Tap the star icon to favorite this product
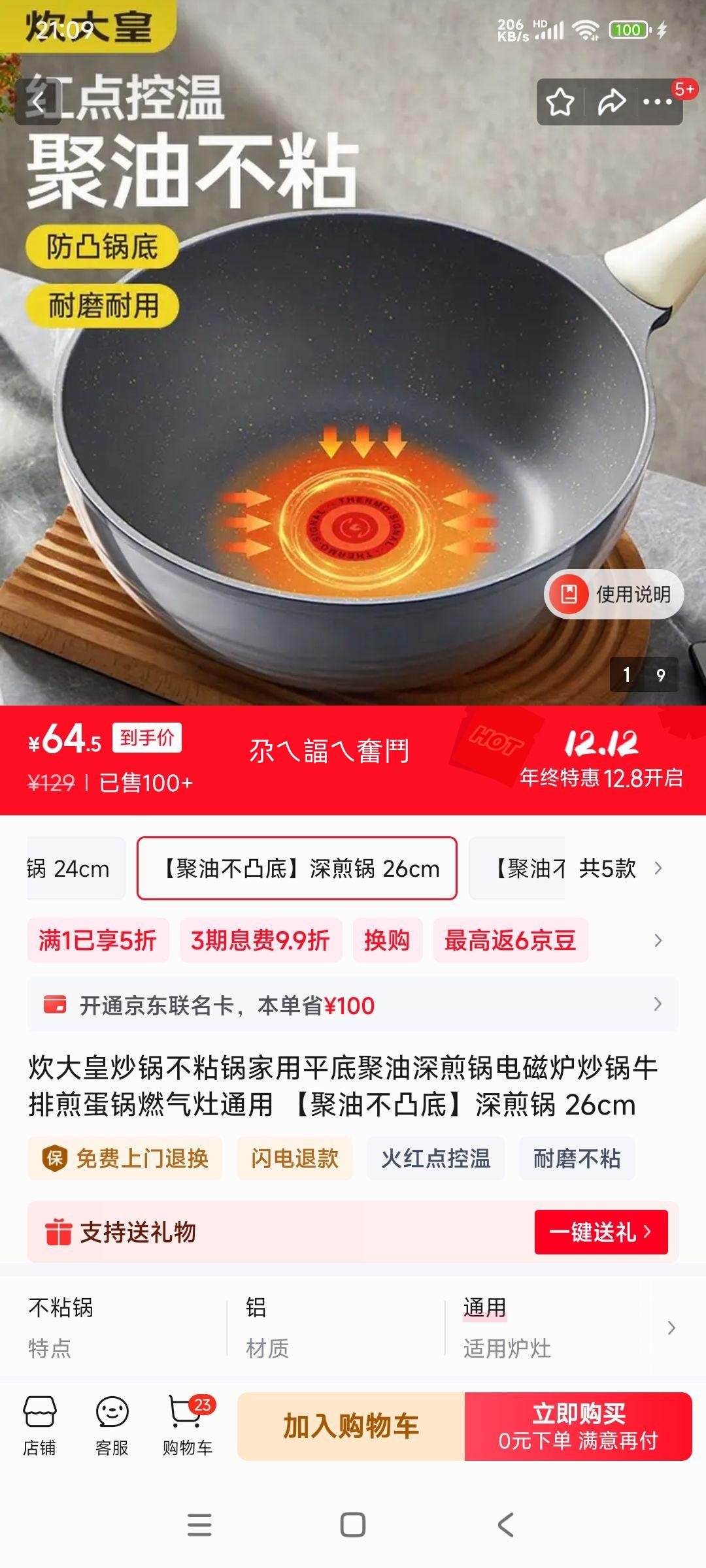706x1568 pixels. 559,100
